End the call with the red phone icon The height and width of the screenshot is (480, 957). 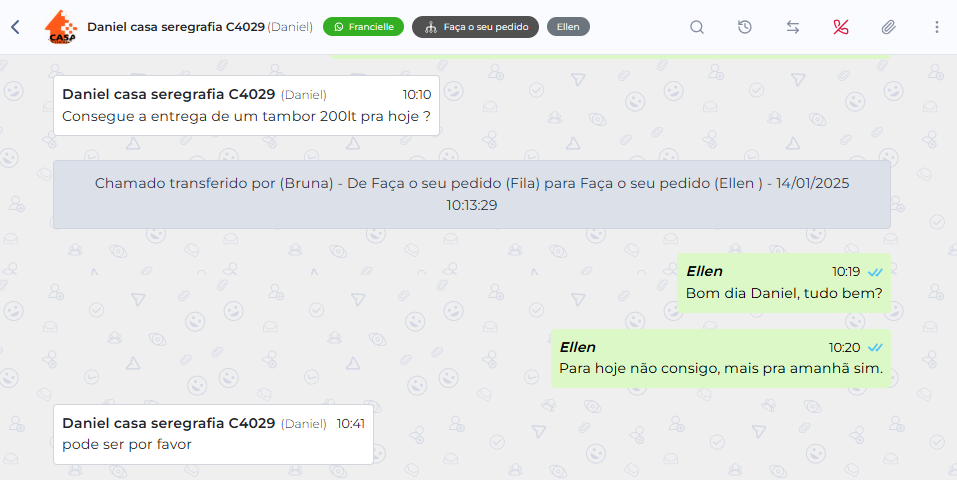pyautogui.click(x=840, y=27)
